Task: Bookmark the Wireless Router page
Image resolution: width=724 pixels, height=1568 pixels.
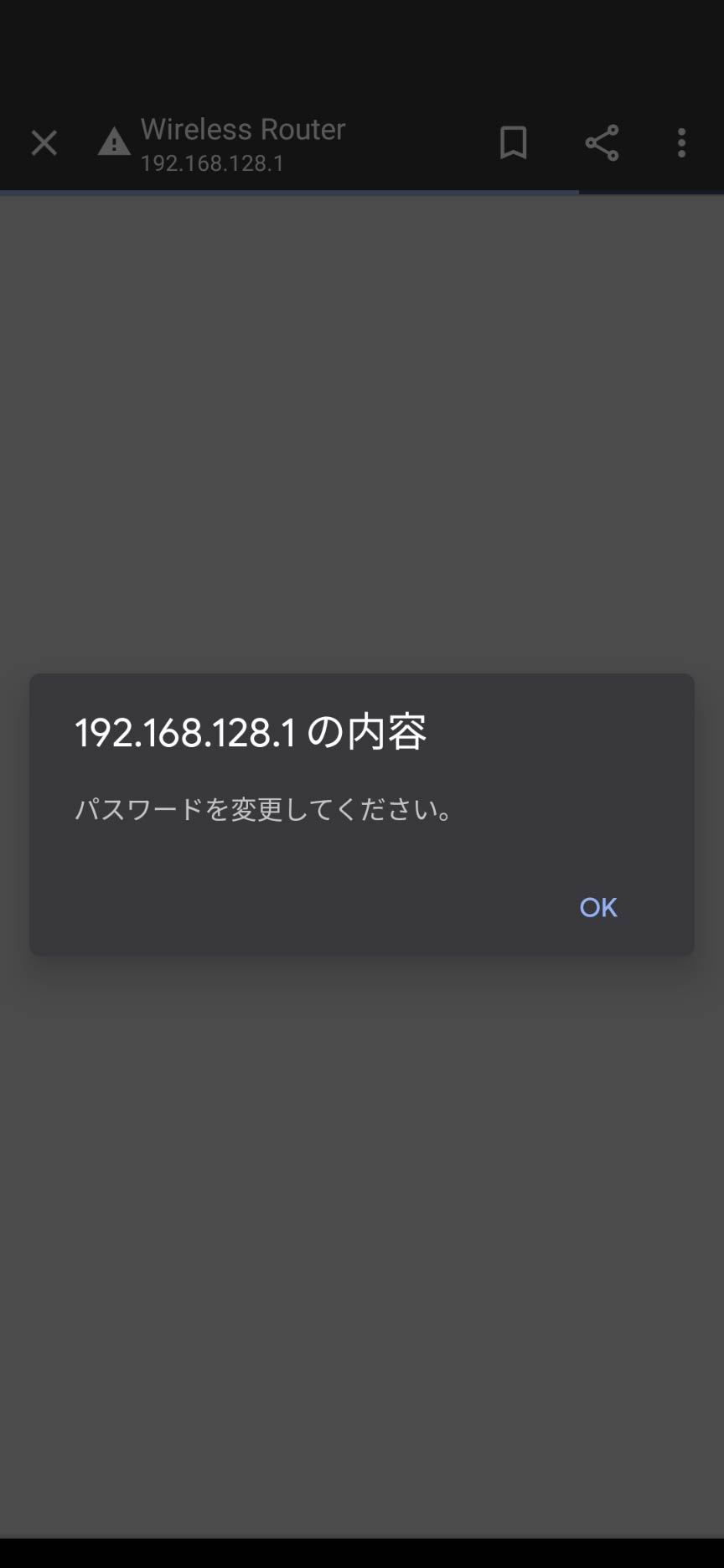Action: pyautogui.click(x=513, y=143)
